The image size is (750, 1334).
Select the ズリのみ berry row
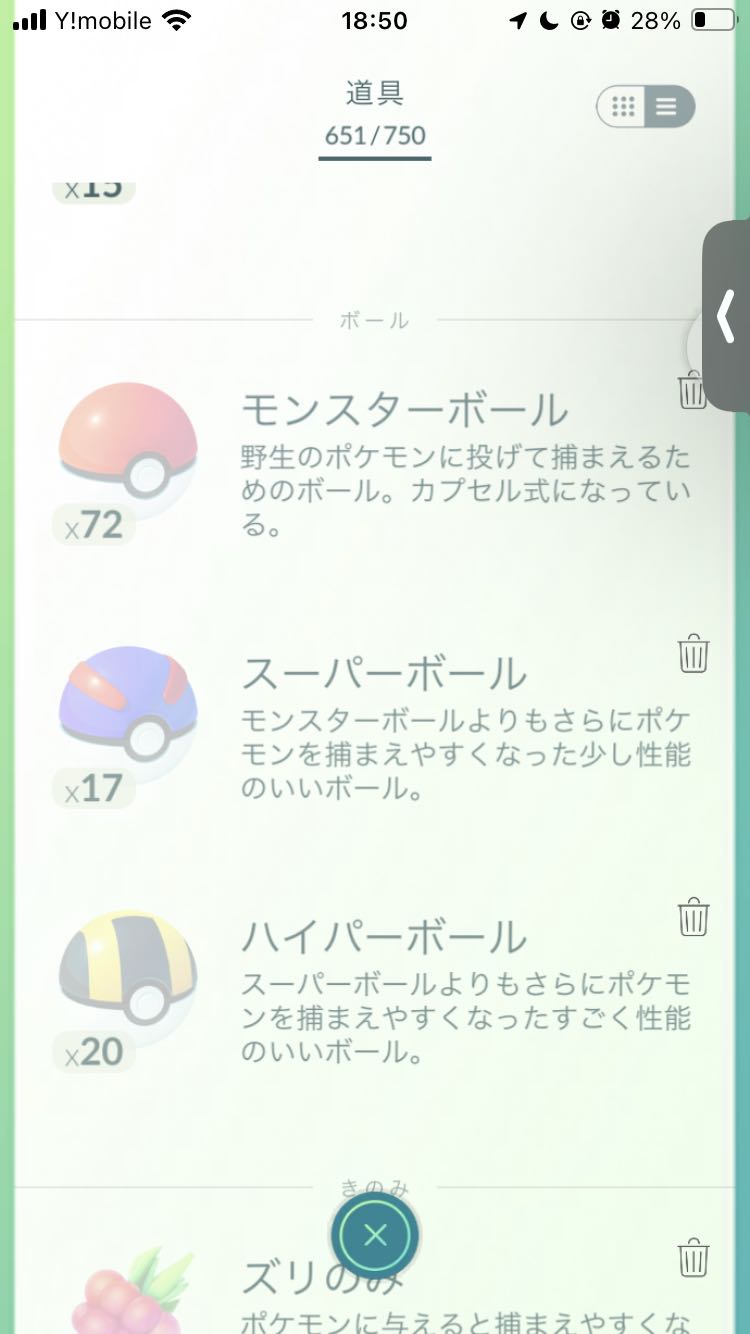tap(400, 1290)
